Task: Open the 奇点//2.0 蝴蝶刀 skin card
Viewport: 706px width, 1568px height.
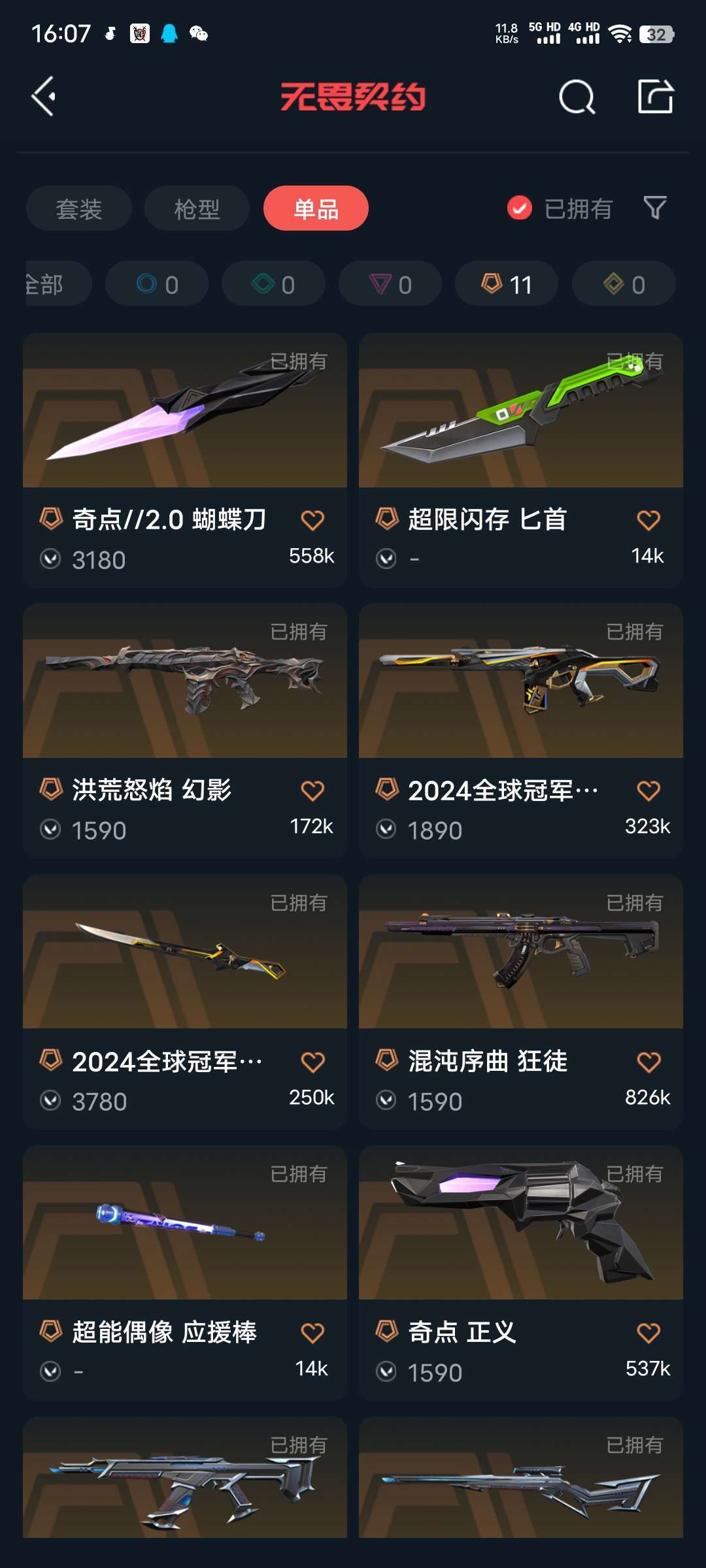Action: point(185,425)
